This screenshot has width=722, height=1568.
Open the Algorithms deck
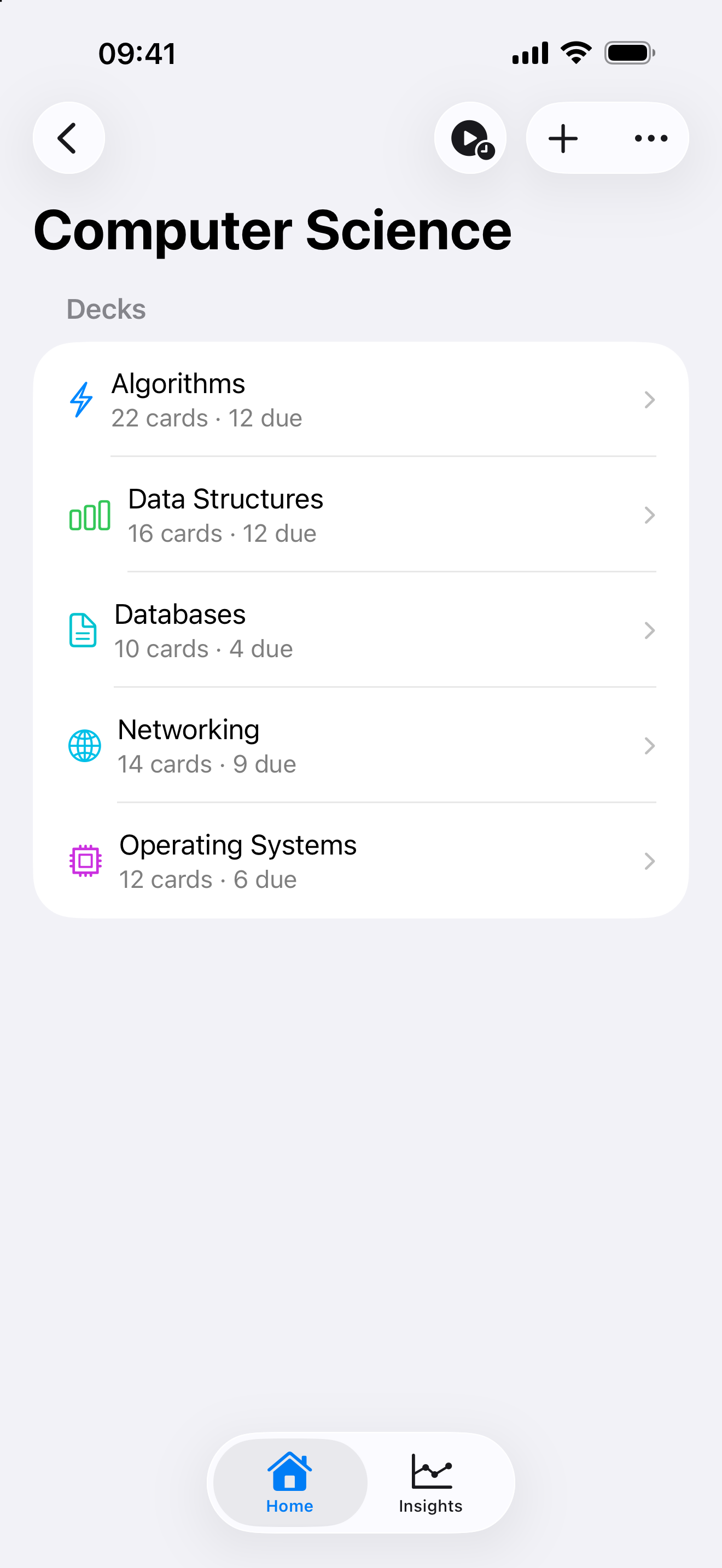tap(361, 400)
